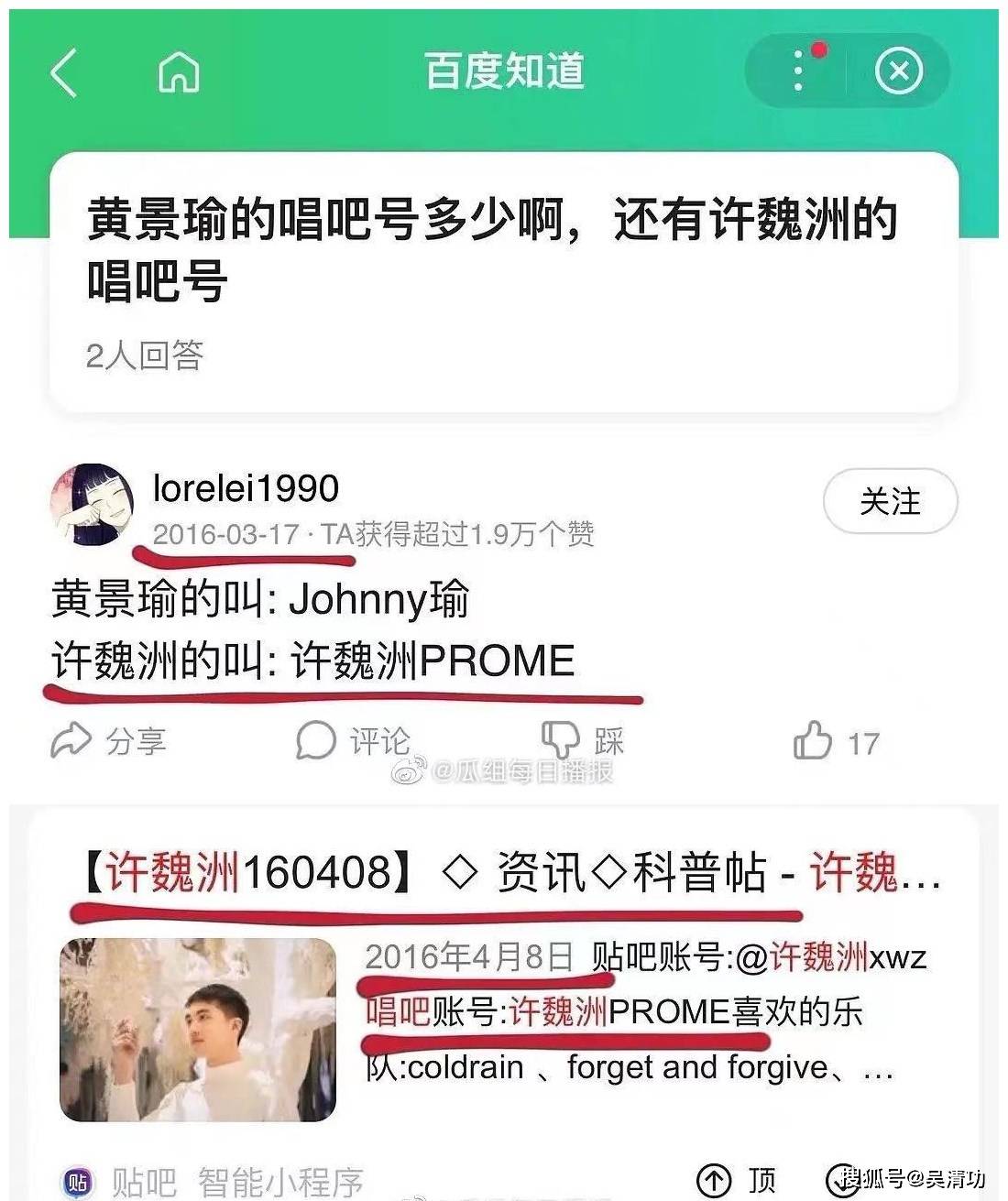Share lorelei1990's answer via 分享

pos(108,741)
